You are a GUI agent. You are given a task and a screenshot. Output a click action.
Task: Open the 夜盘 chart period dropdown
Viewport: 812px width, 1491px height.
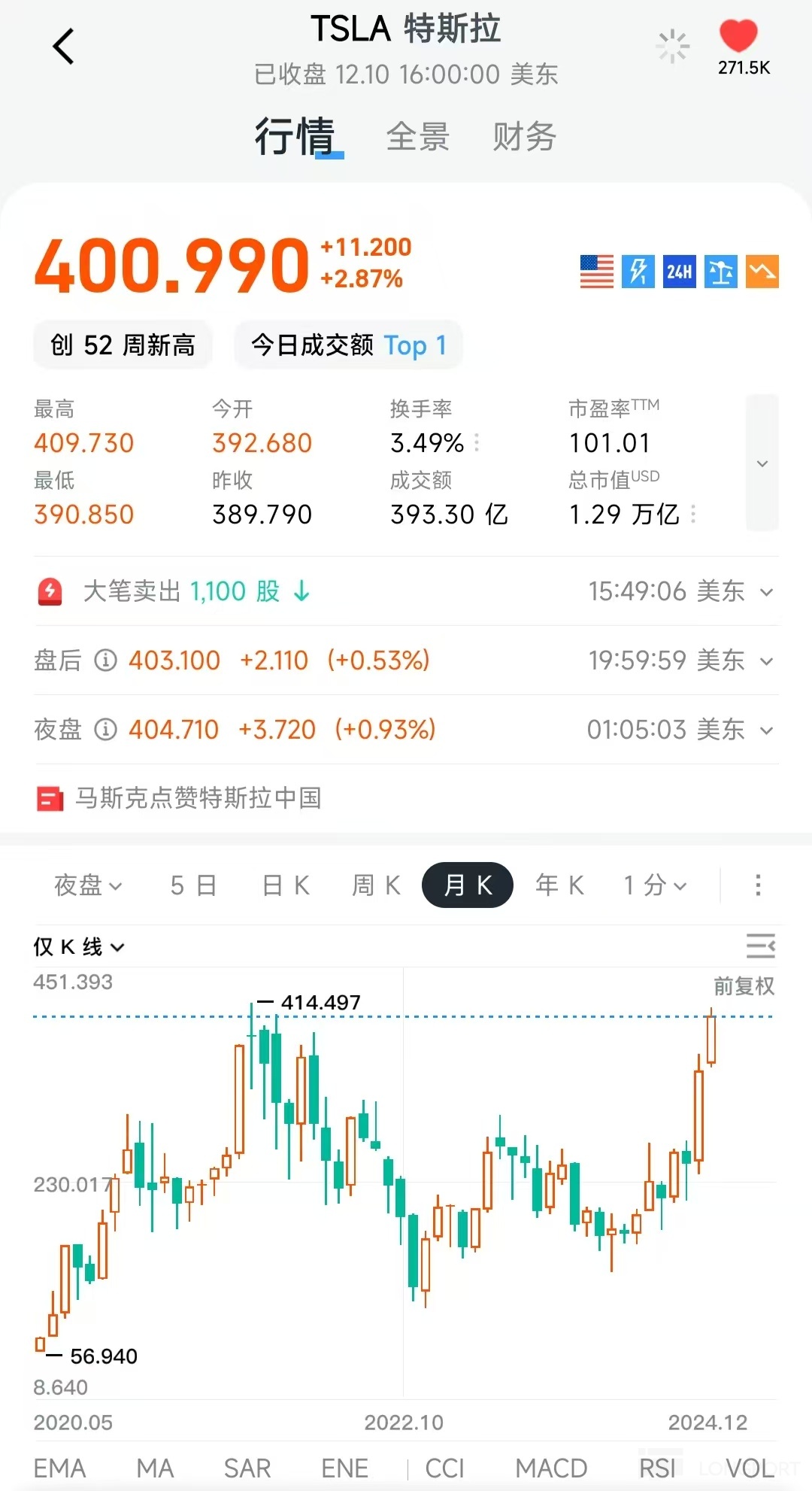point(88,885)
